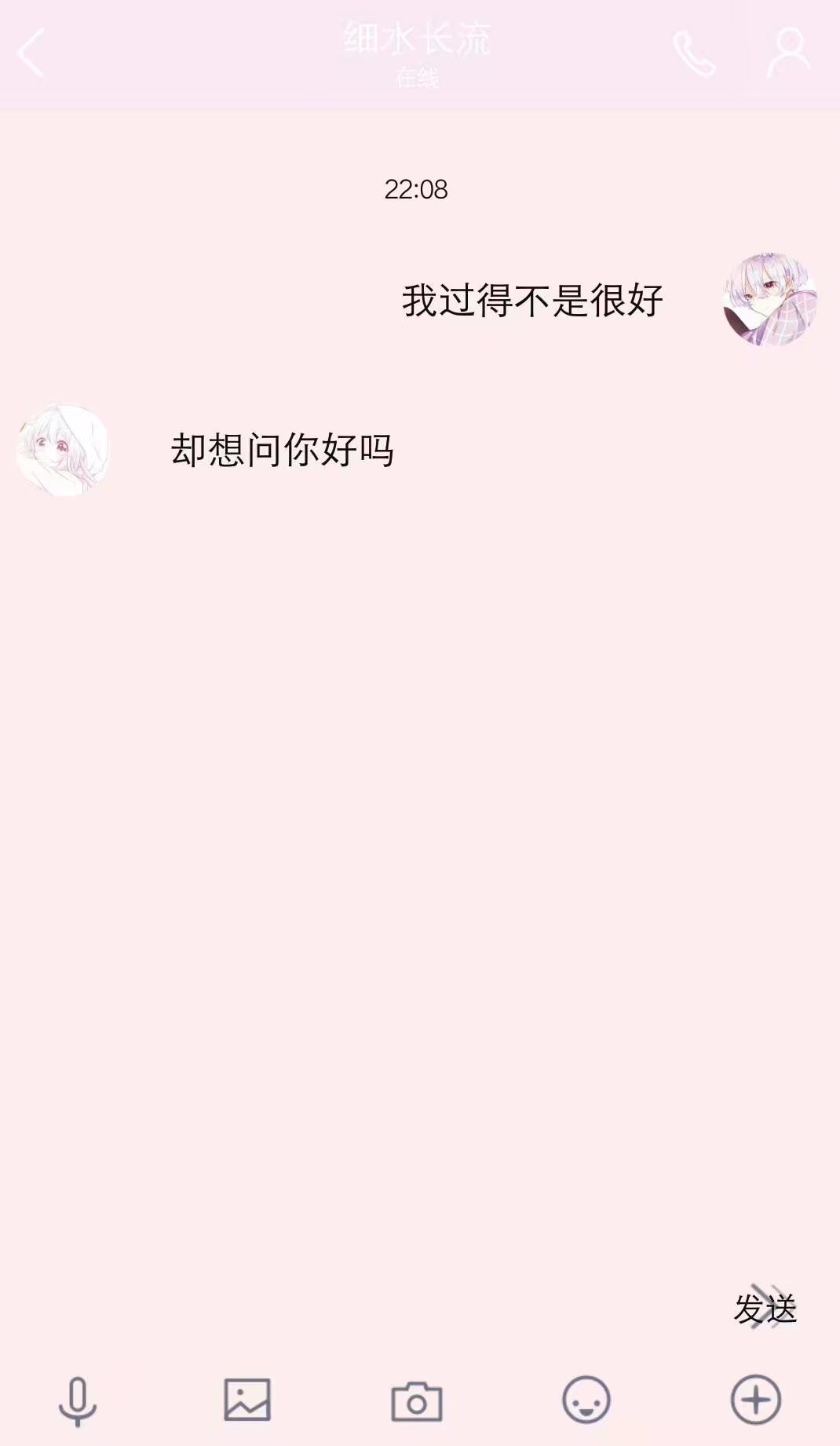Open the plus menu for more options
840x1446 pixels.
click(x=756, y=1400)
